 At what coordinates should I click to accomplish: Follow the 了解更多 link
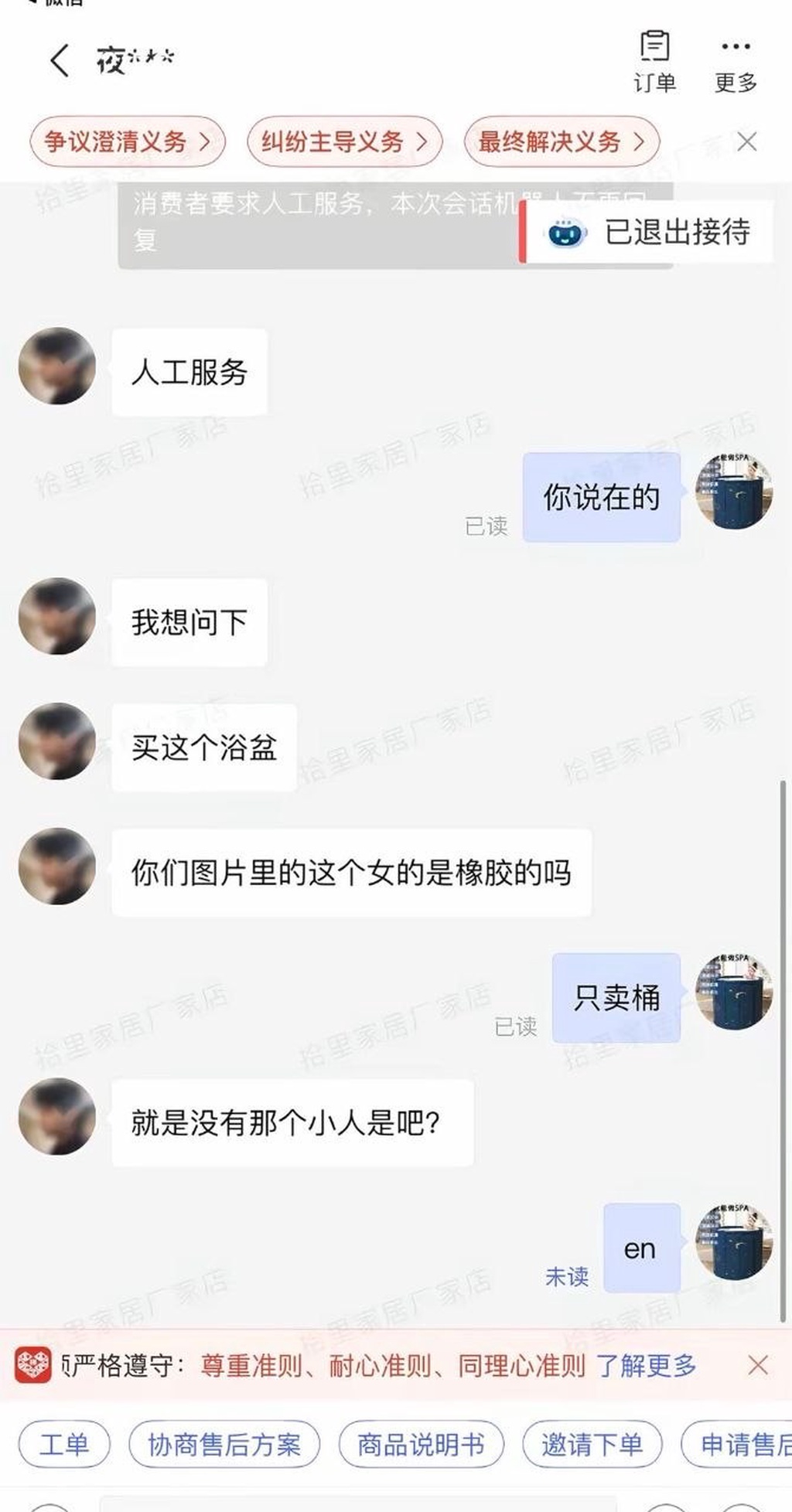tap(646, 1366)
